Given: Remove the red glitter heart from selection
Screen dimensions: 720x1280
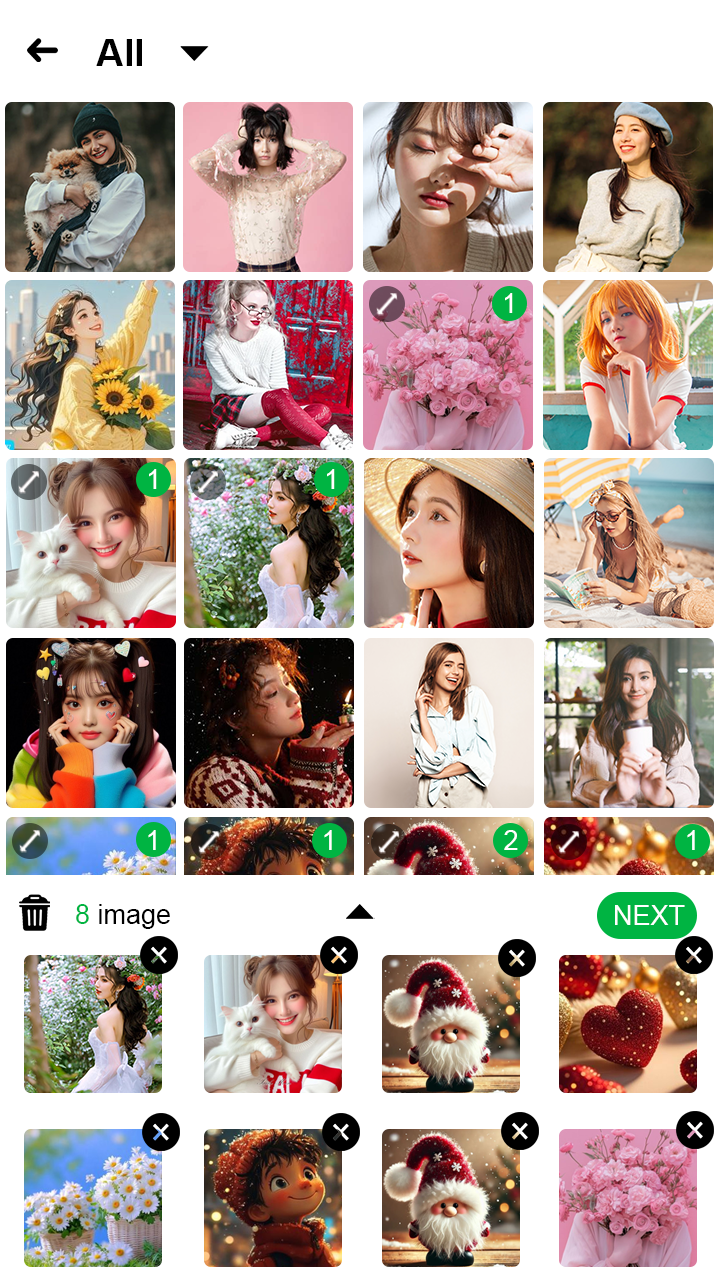Looking at the screenshot, I should [x=694, y=956].
